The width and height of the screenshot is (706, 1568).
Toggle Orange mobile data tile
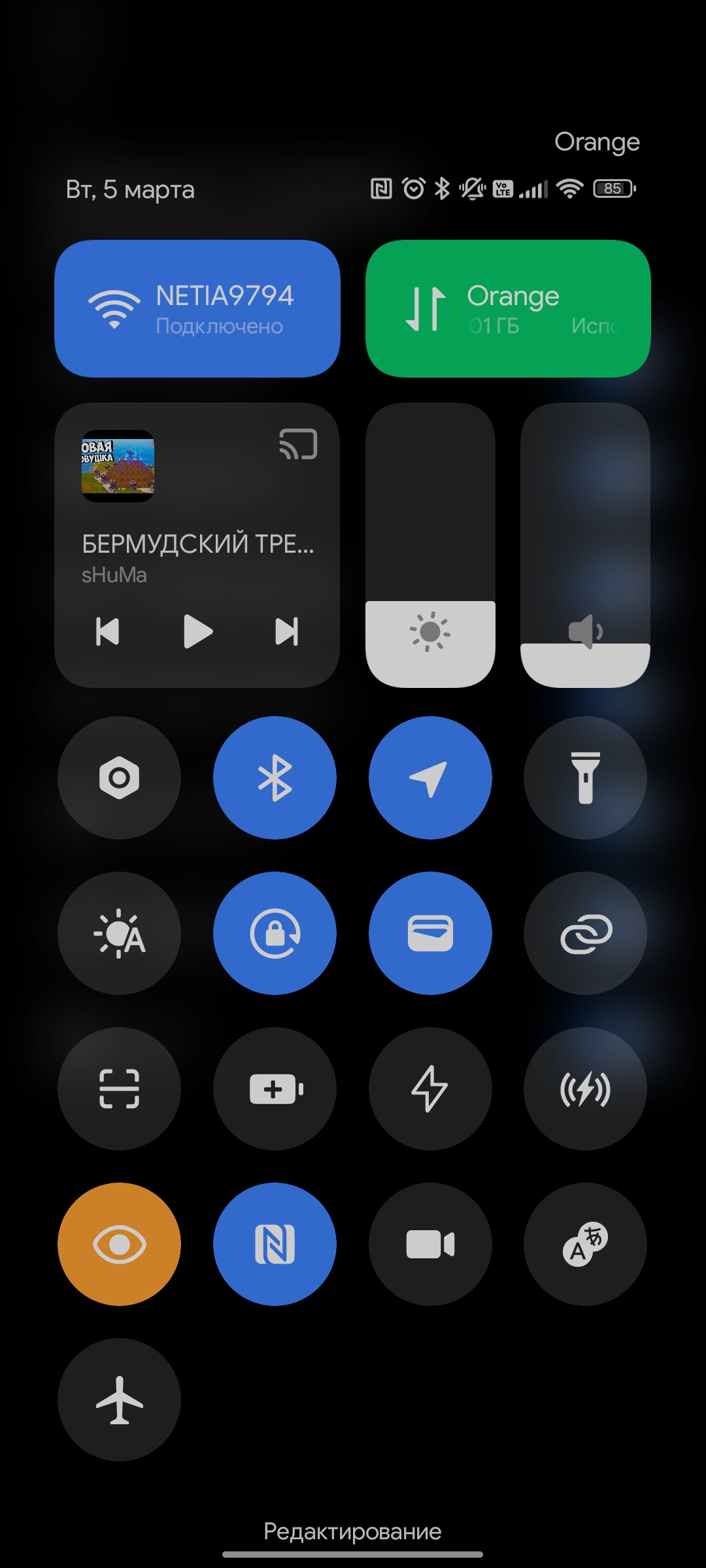[508, 308]
